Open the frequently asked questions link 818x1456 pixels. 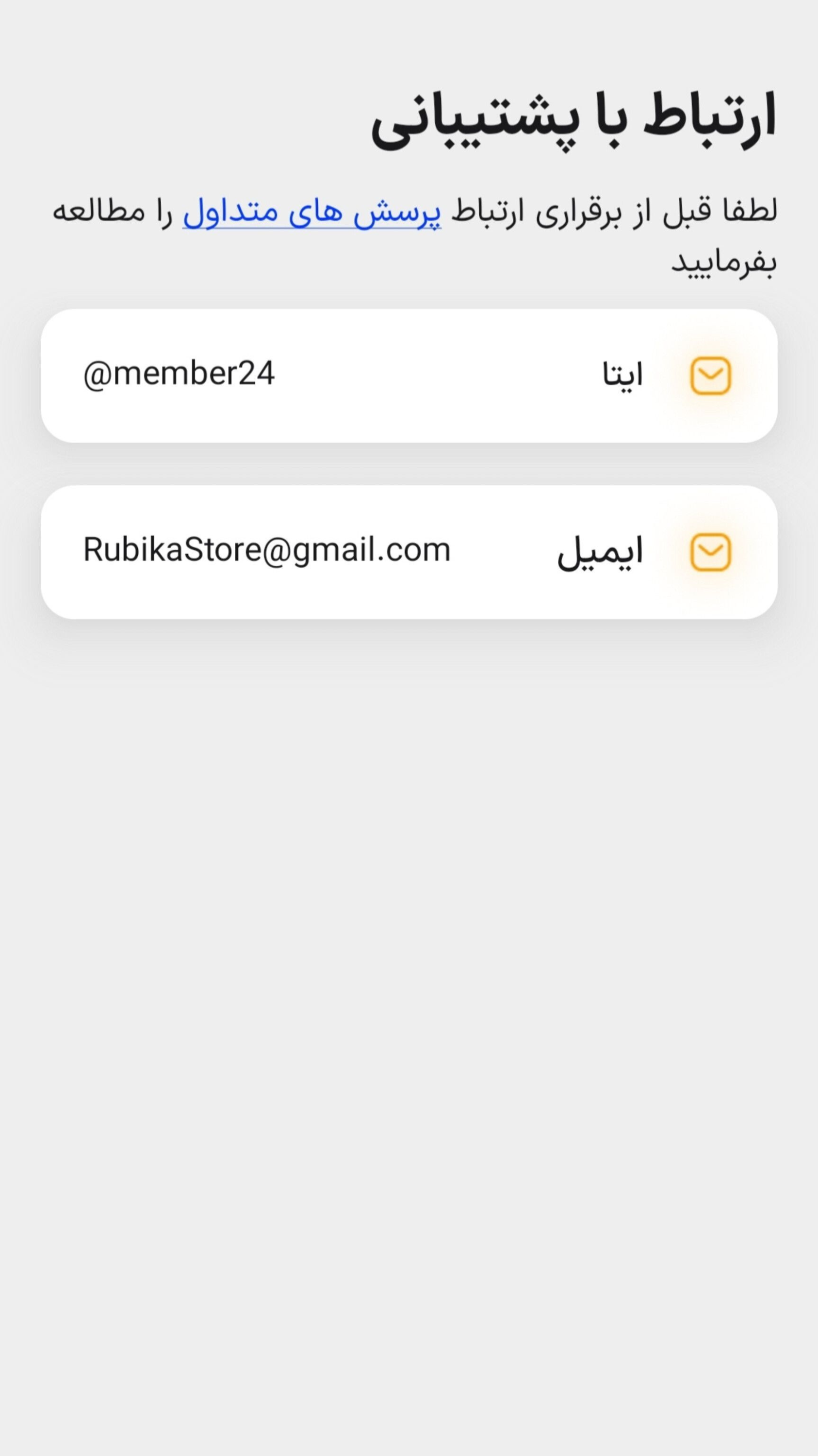tap(312, 213)
